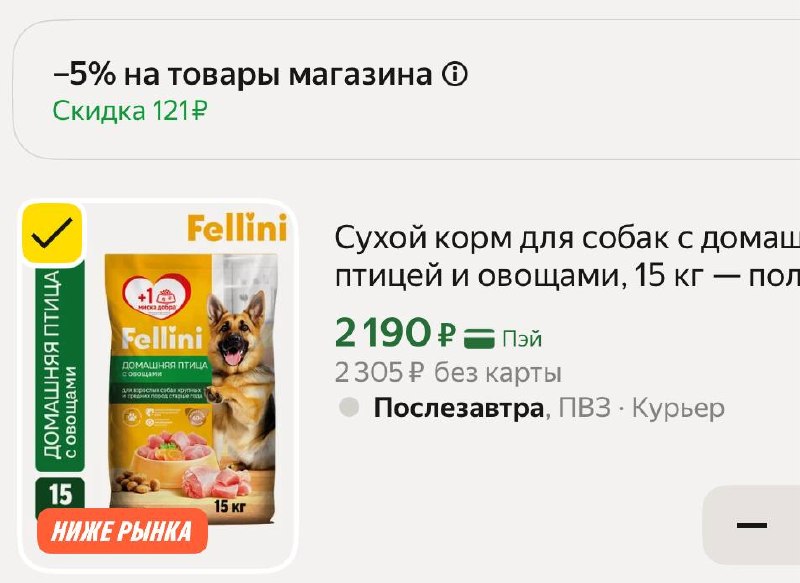
Task: Decrease the item quantity with minus
Action: (x=751, y=525)
